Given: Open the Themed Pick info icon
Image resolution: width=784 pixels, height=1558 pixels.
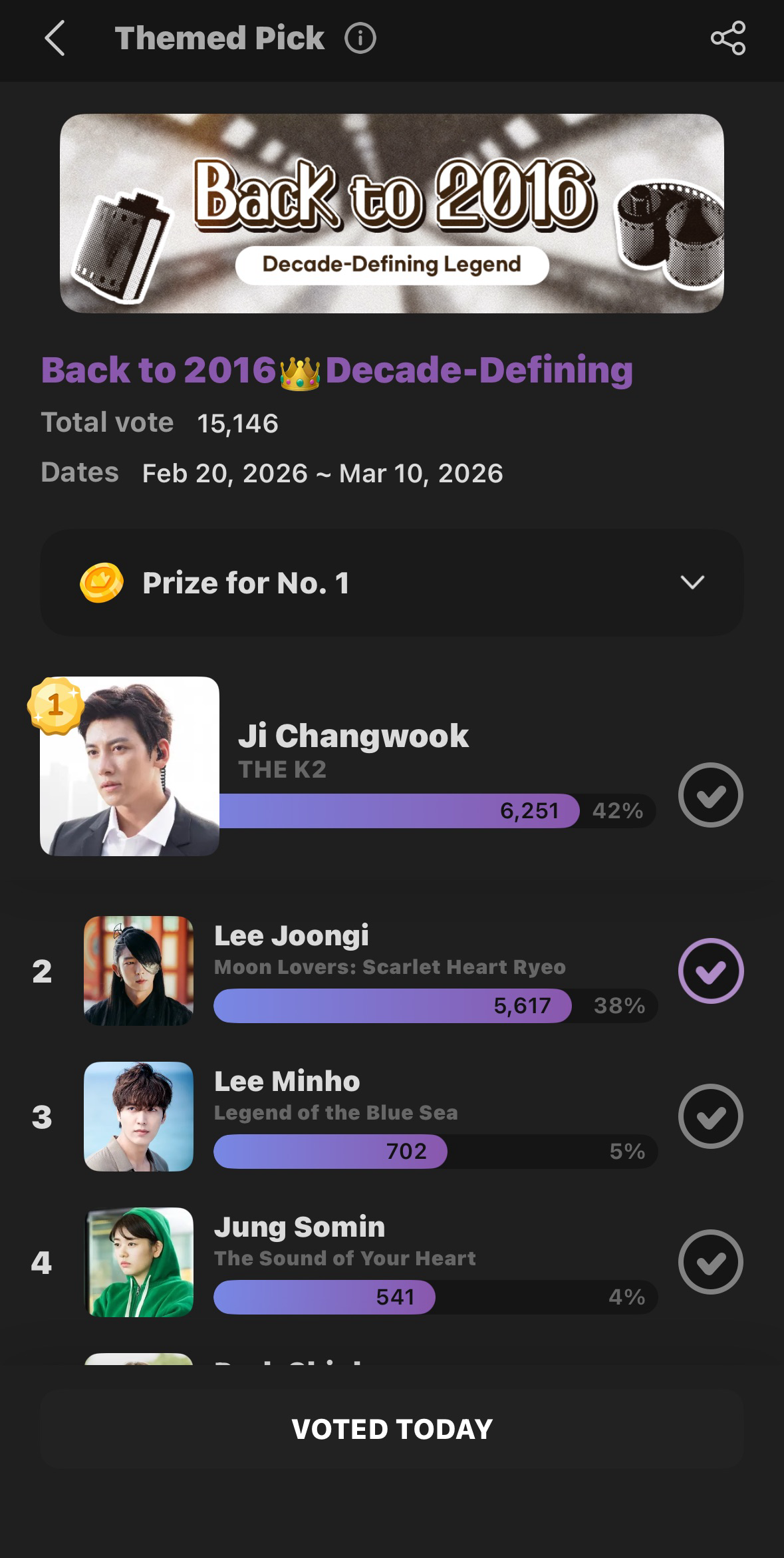Looking at the screenshot, I should point(360,39).
